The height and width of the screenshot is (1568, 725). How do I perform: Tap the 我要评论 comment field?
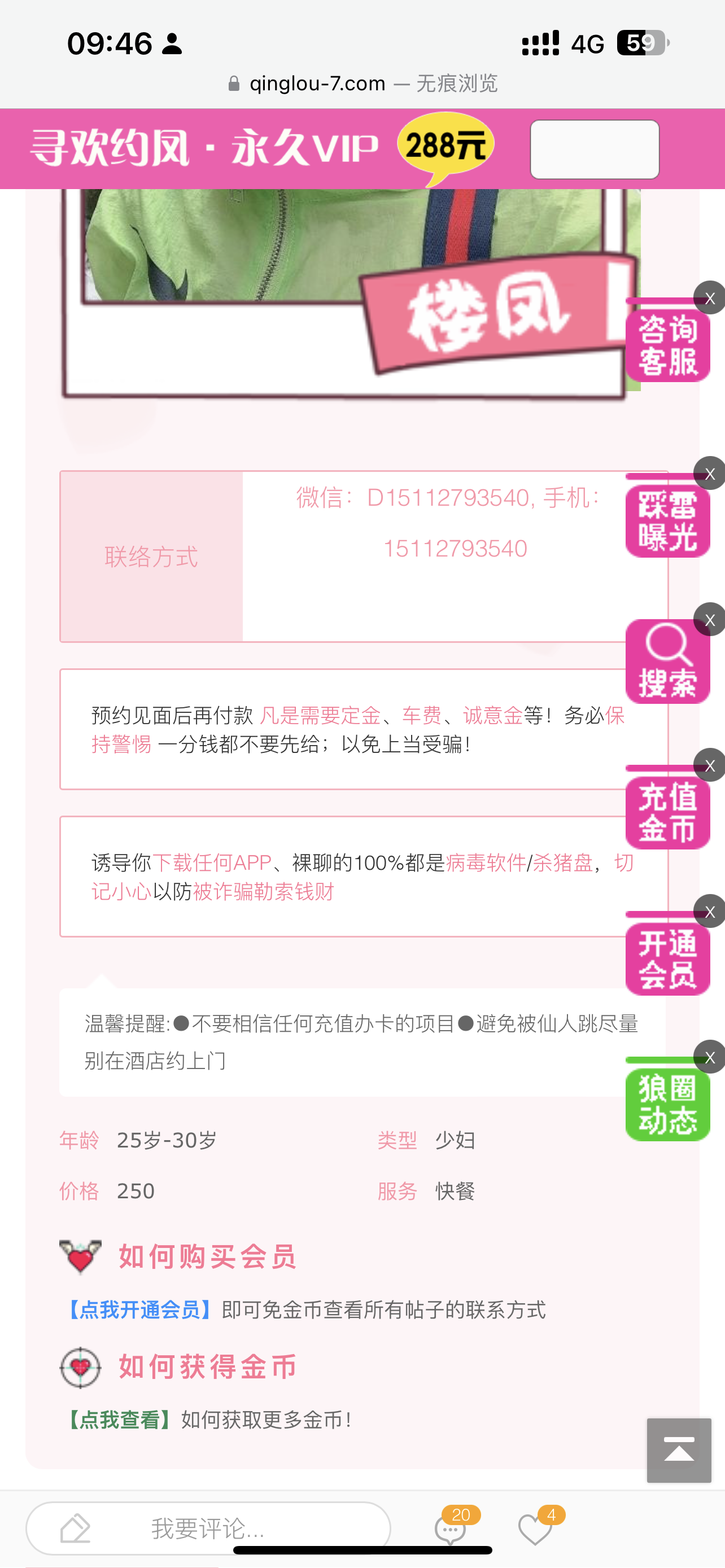208,1528
